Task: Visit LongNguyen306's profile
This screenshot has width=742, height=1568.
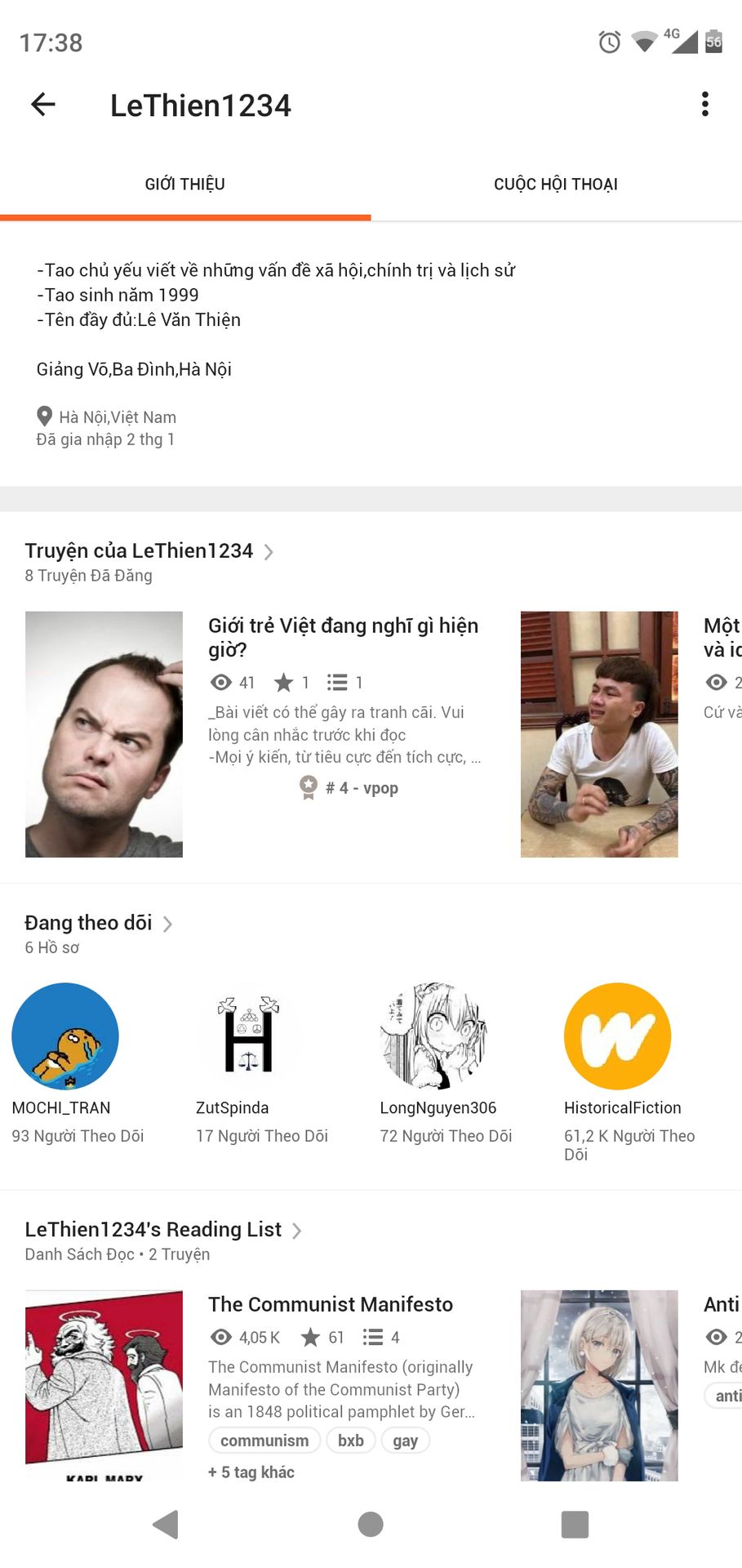Action: [433, 1036]
